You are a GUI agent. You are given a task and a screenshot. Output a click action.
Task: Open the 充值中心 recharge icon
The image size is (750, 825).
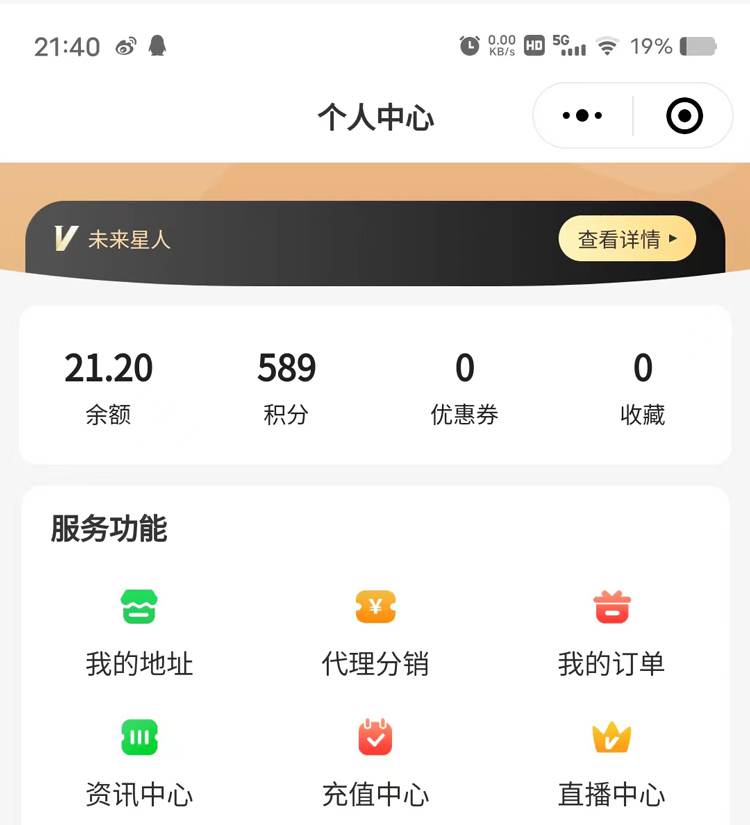(375, 736)
